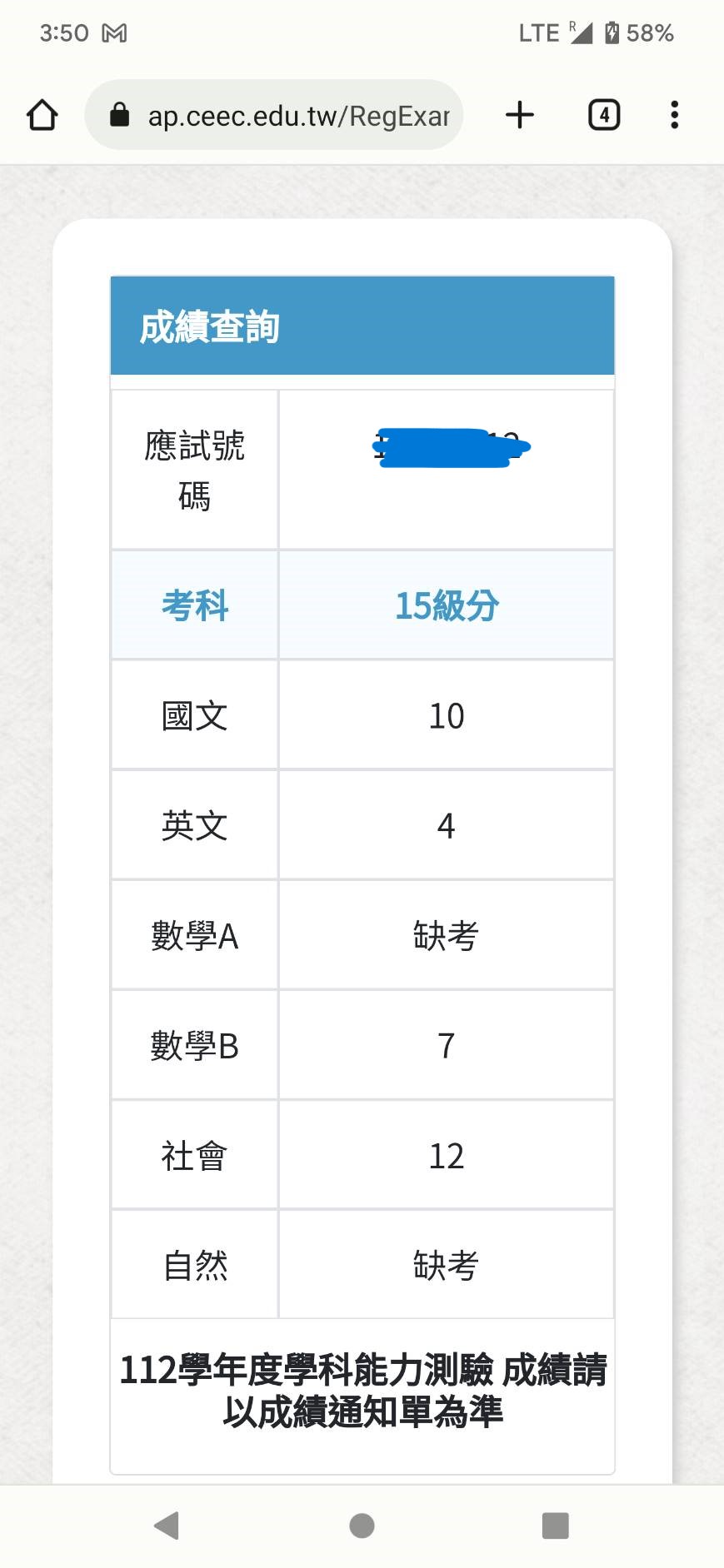Open the Chrome three-dot menu
Screen dimensions: 724x1568
pos(674,114)
